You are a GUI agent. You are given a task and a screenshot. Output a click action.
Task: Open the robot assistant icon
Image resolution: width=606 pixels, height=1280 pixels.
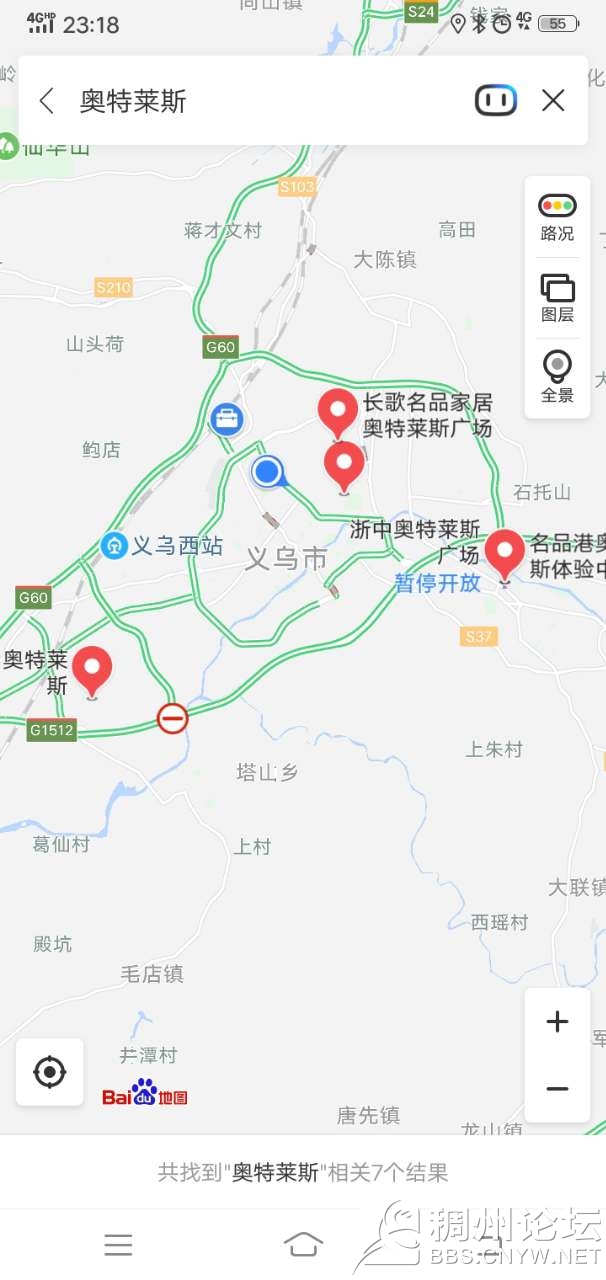tap(495, 100)
